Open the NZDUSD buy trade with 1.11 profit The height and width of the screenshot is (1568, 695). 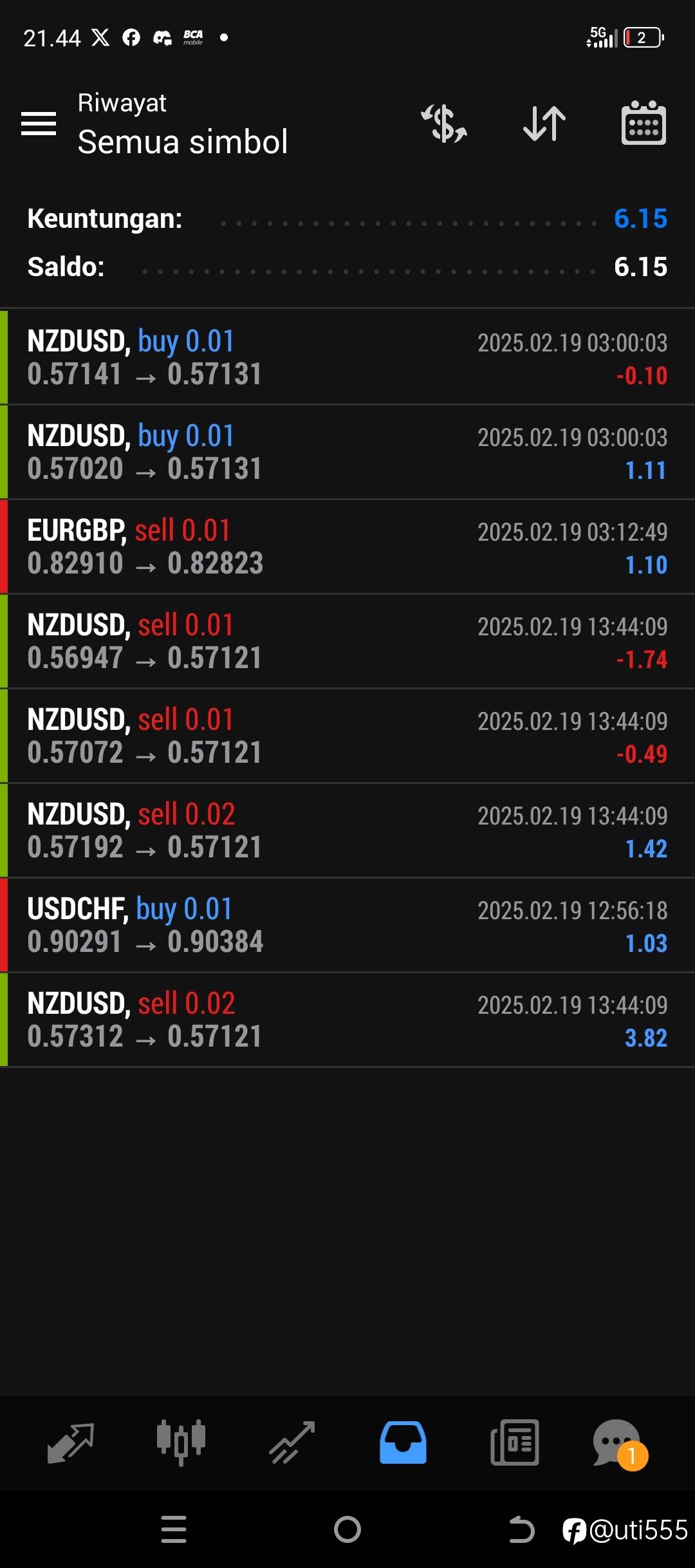point(347,452)
